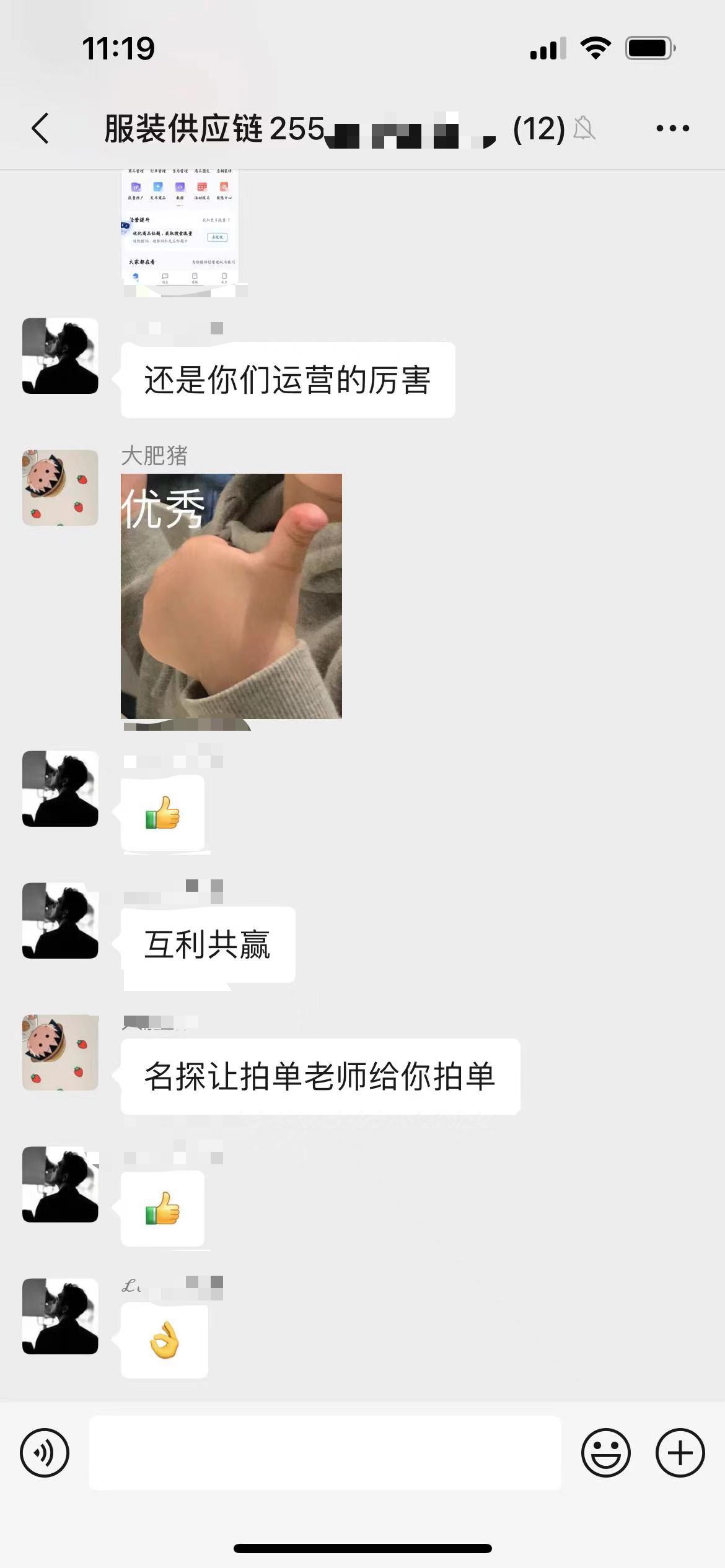Tap the message text field
The image size is (725, 1568).
[x=325, y=1452]
